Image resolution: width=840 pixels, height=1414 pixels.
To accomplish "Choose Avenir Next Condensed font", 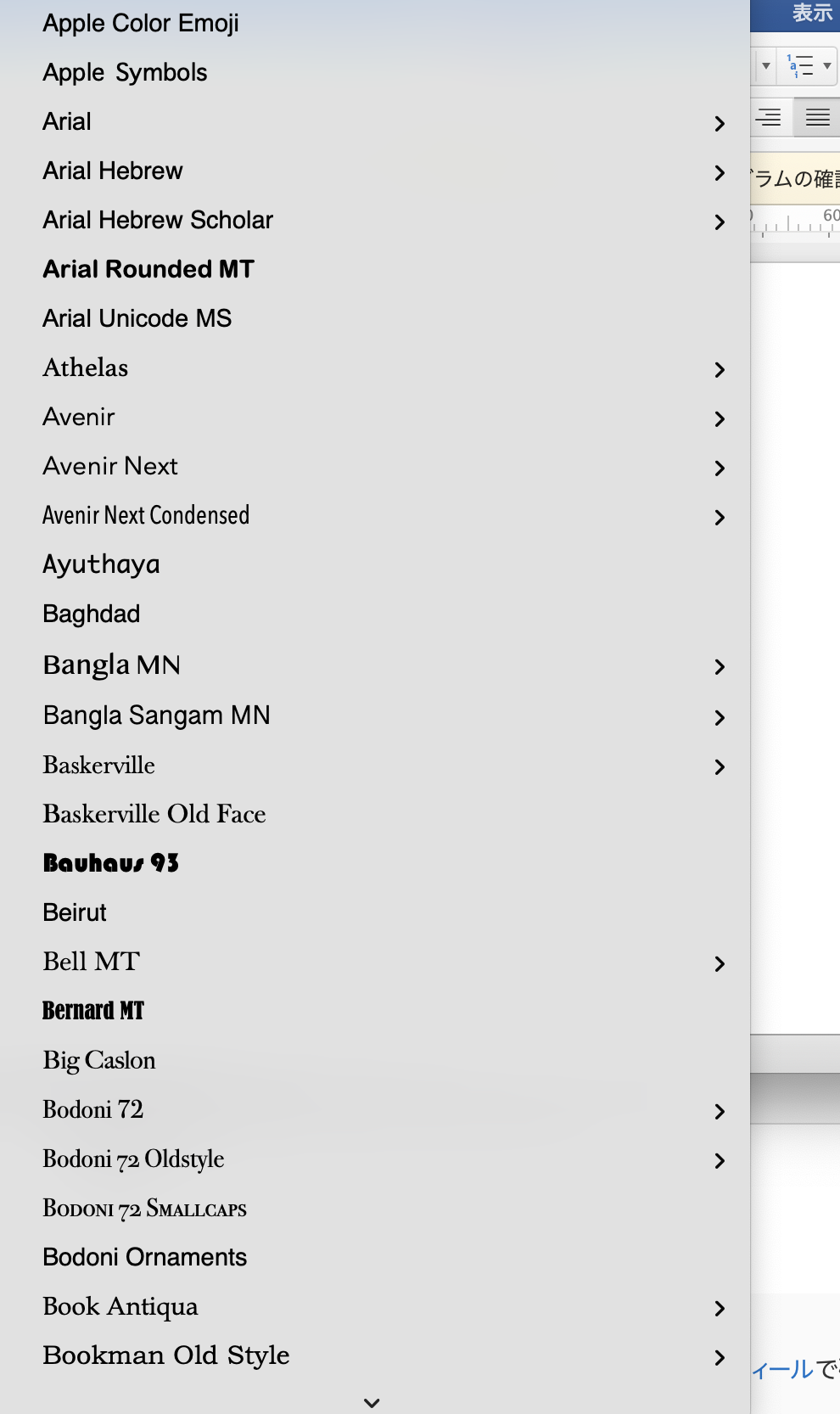I will click(146, 516).
